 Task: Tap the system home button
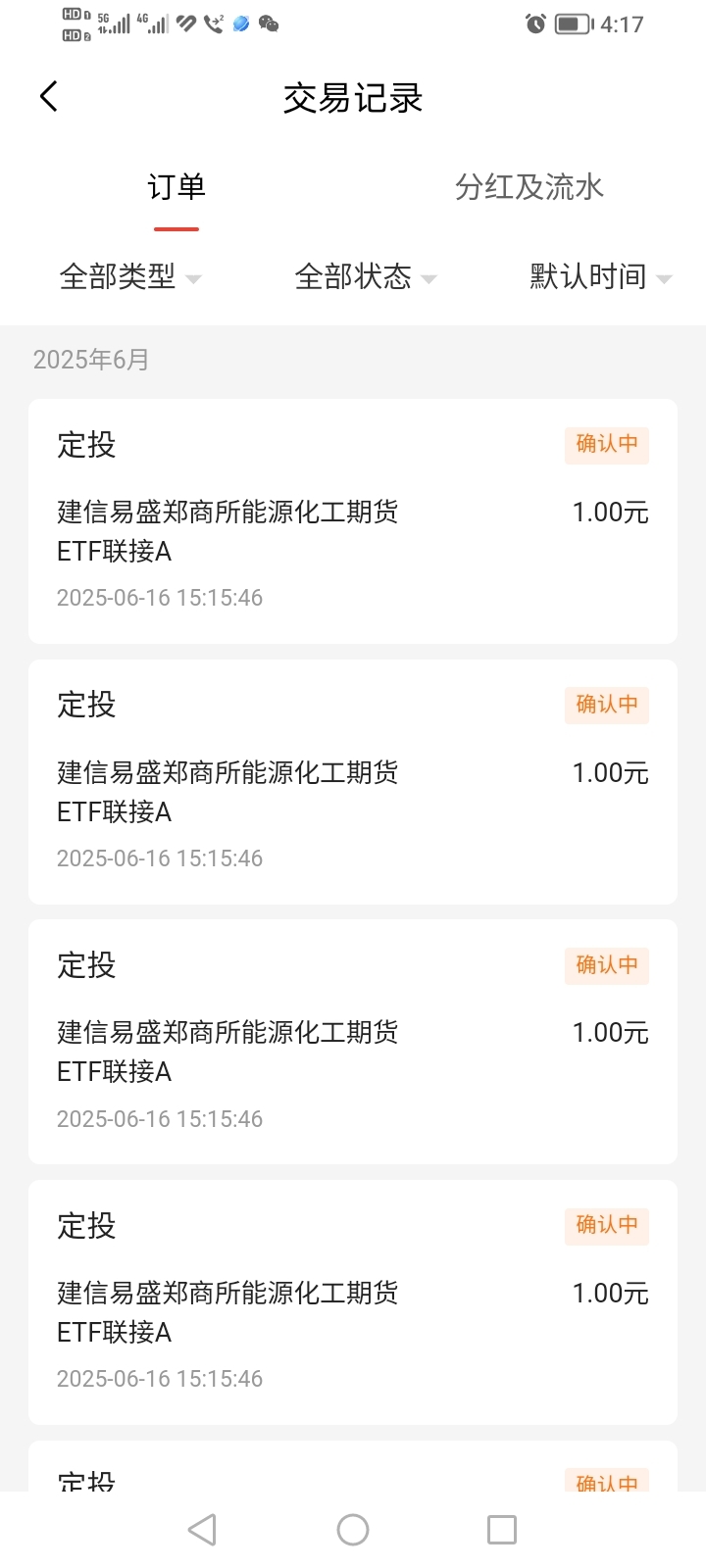tap(353, 1530)
